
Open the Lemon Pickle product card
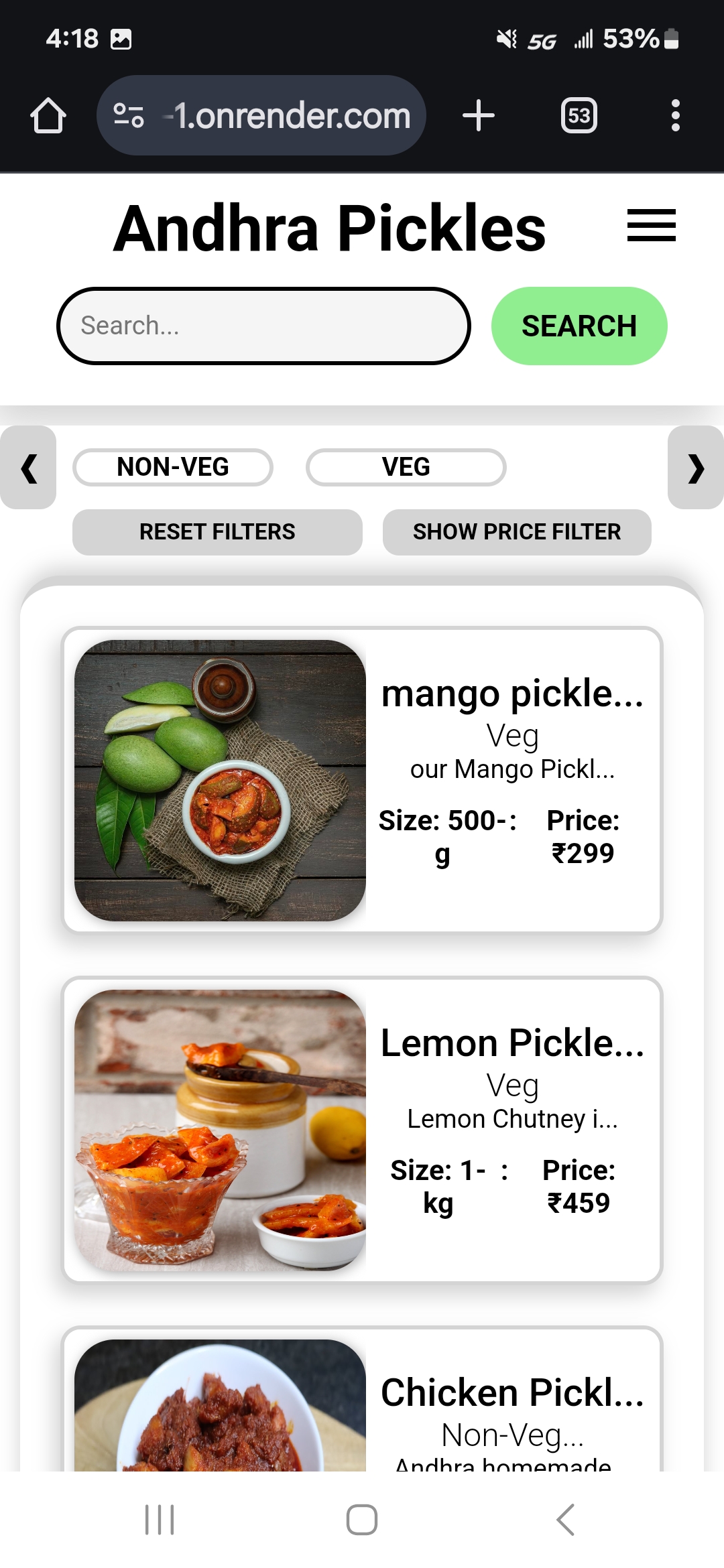click(362, 1130)
